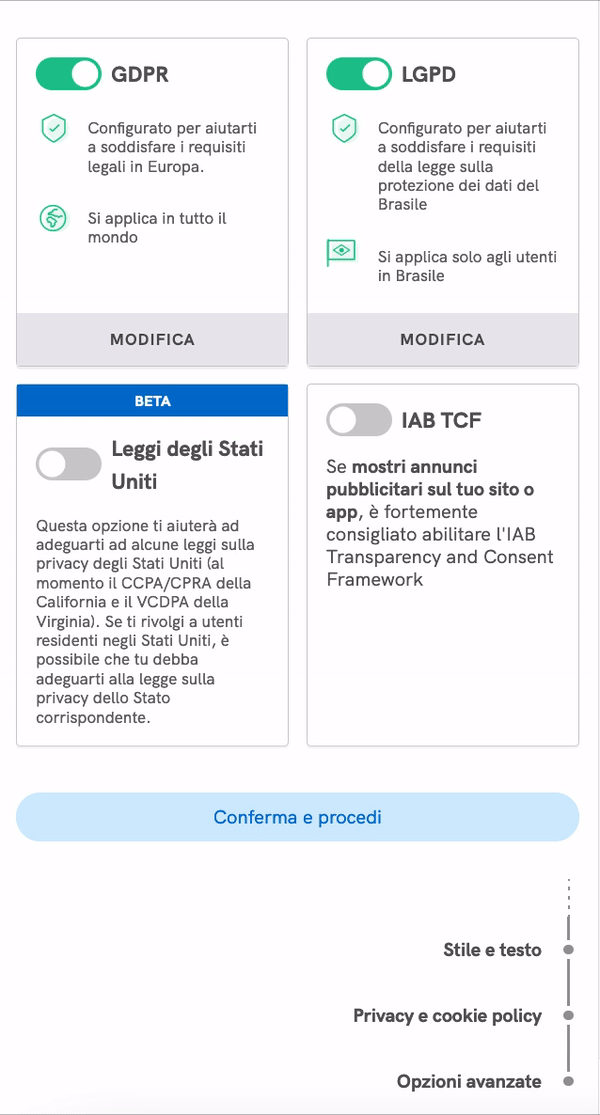Go to Privacy e cookie policy step
The image size is (600, 1115).
(x=448, y=1016)
